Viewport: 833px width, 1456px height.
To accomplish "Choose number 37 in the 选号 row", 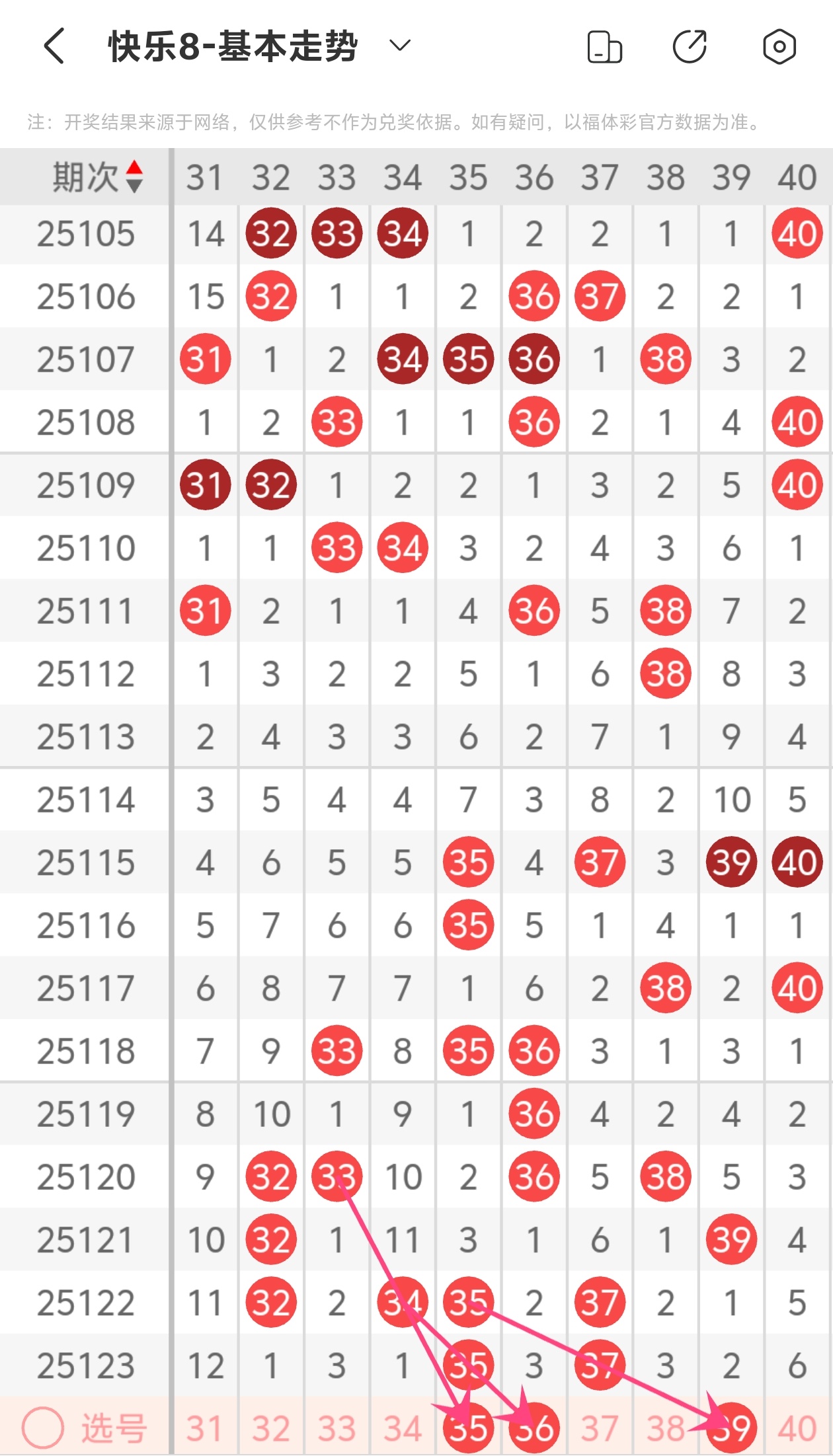I will tap(600, 1428).
